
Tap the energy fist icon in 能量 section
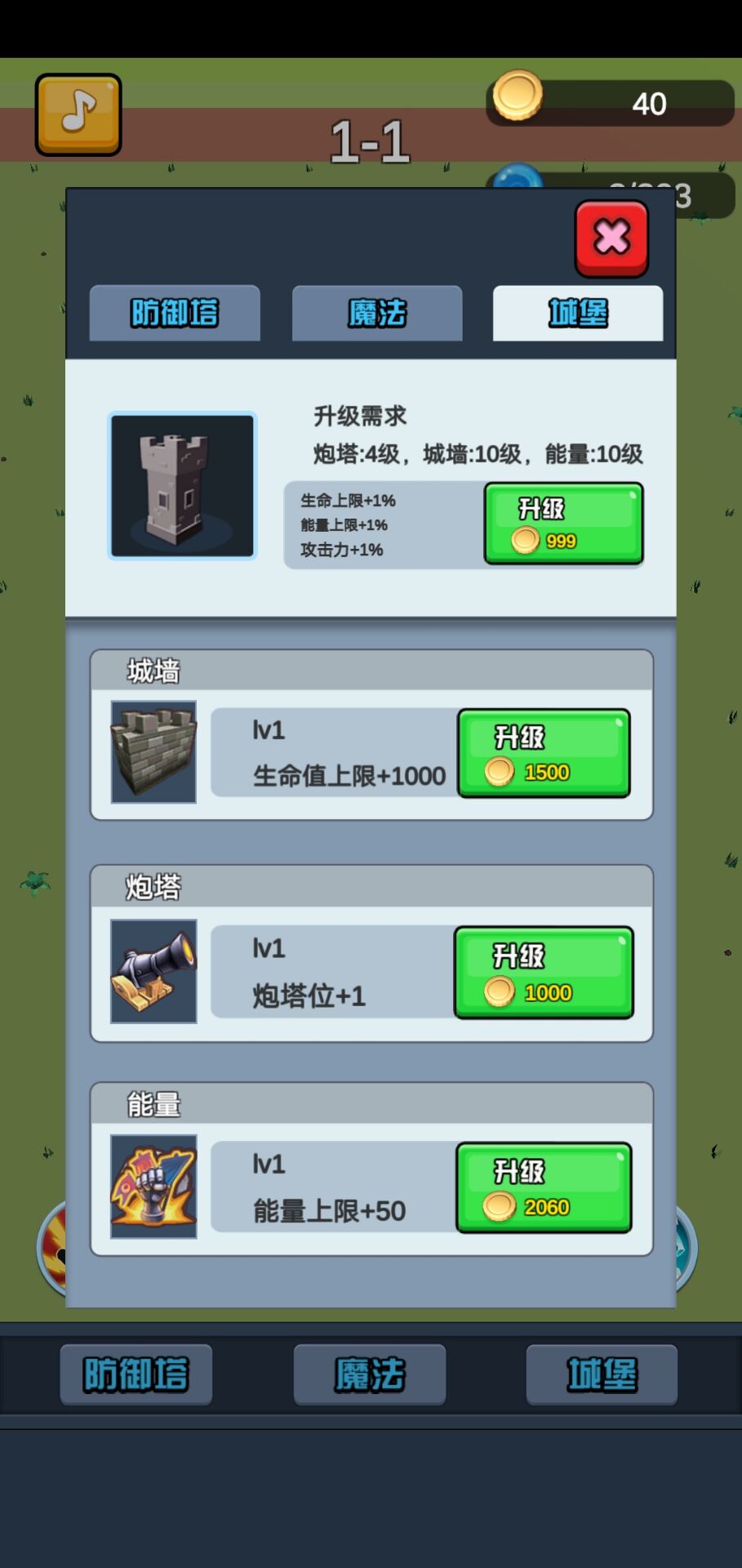[x=153, y=1186]
